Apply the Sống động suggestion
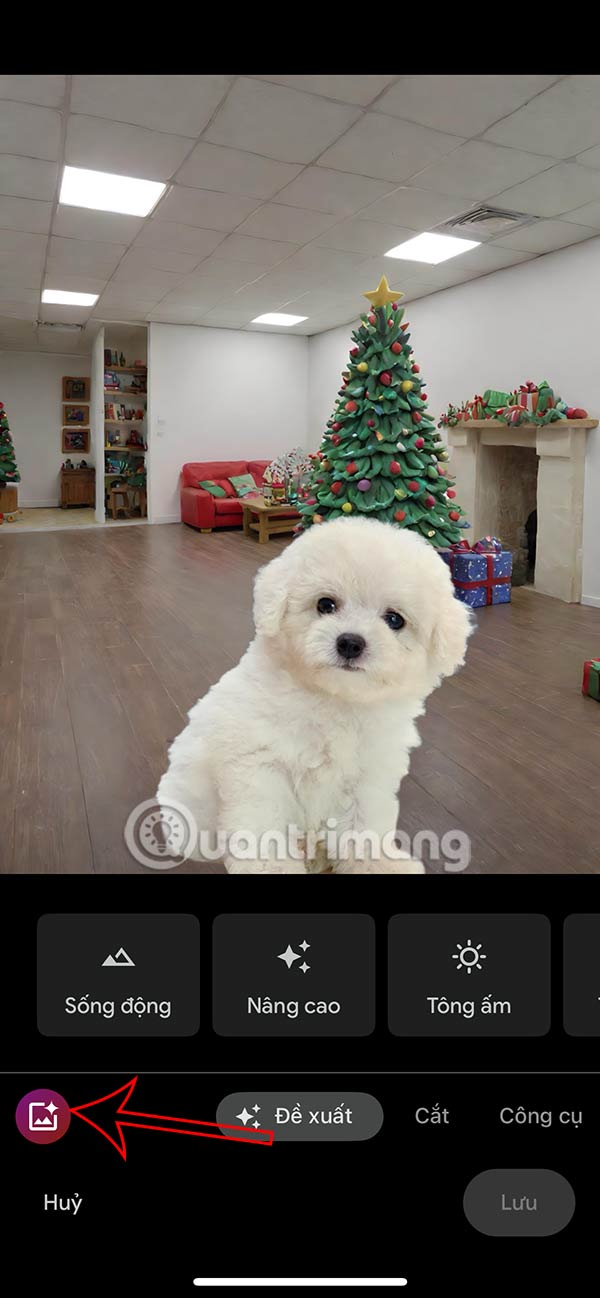600x1298 pixels. pyautogui.click(x=118, y=975)
